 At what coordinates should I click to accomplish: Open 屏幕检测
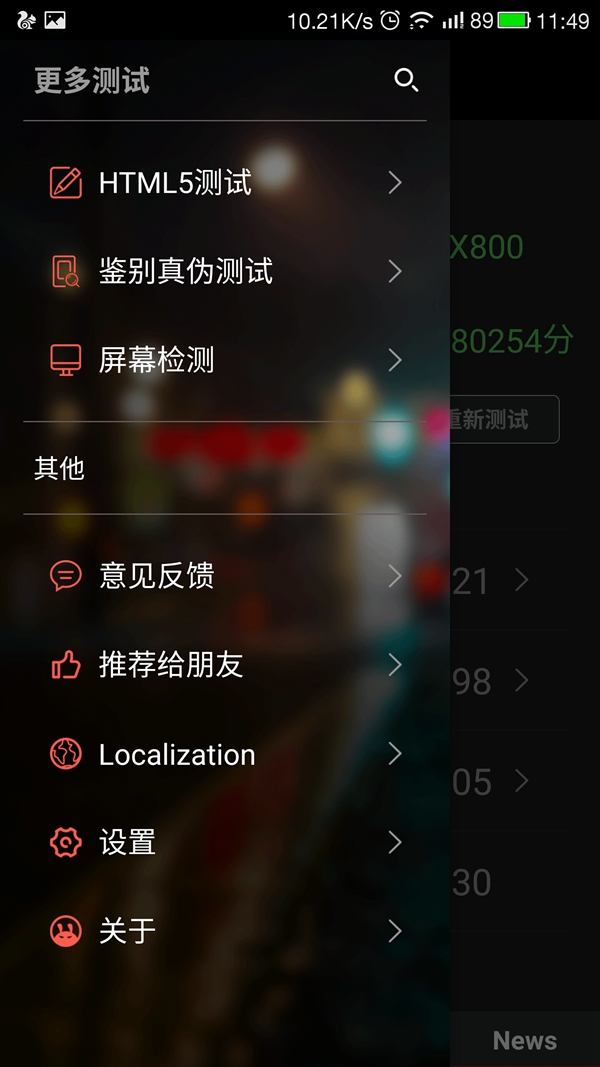click(225, 360)
